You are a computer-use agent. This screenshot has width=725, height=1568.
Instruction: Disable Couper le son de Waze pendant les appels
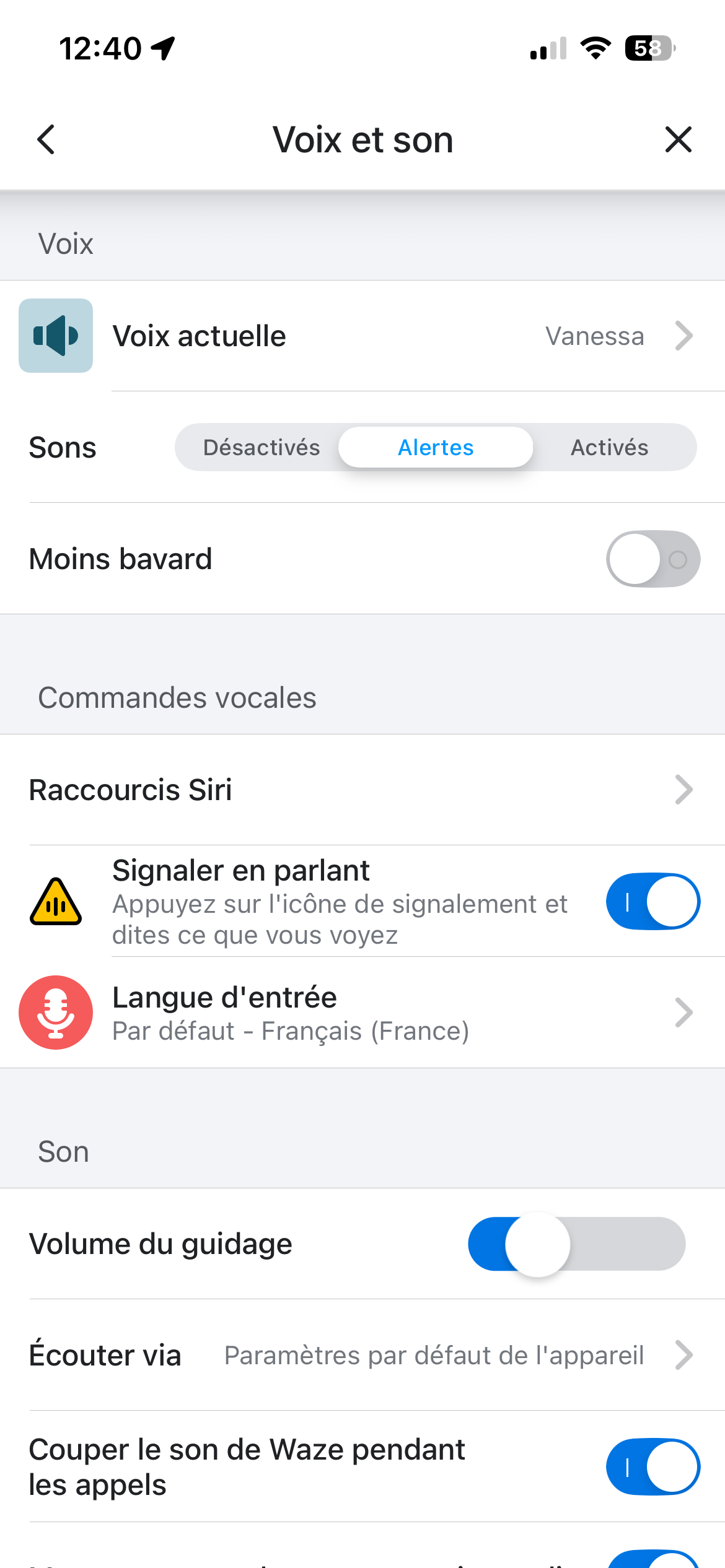pos(652,1467)
